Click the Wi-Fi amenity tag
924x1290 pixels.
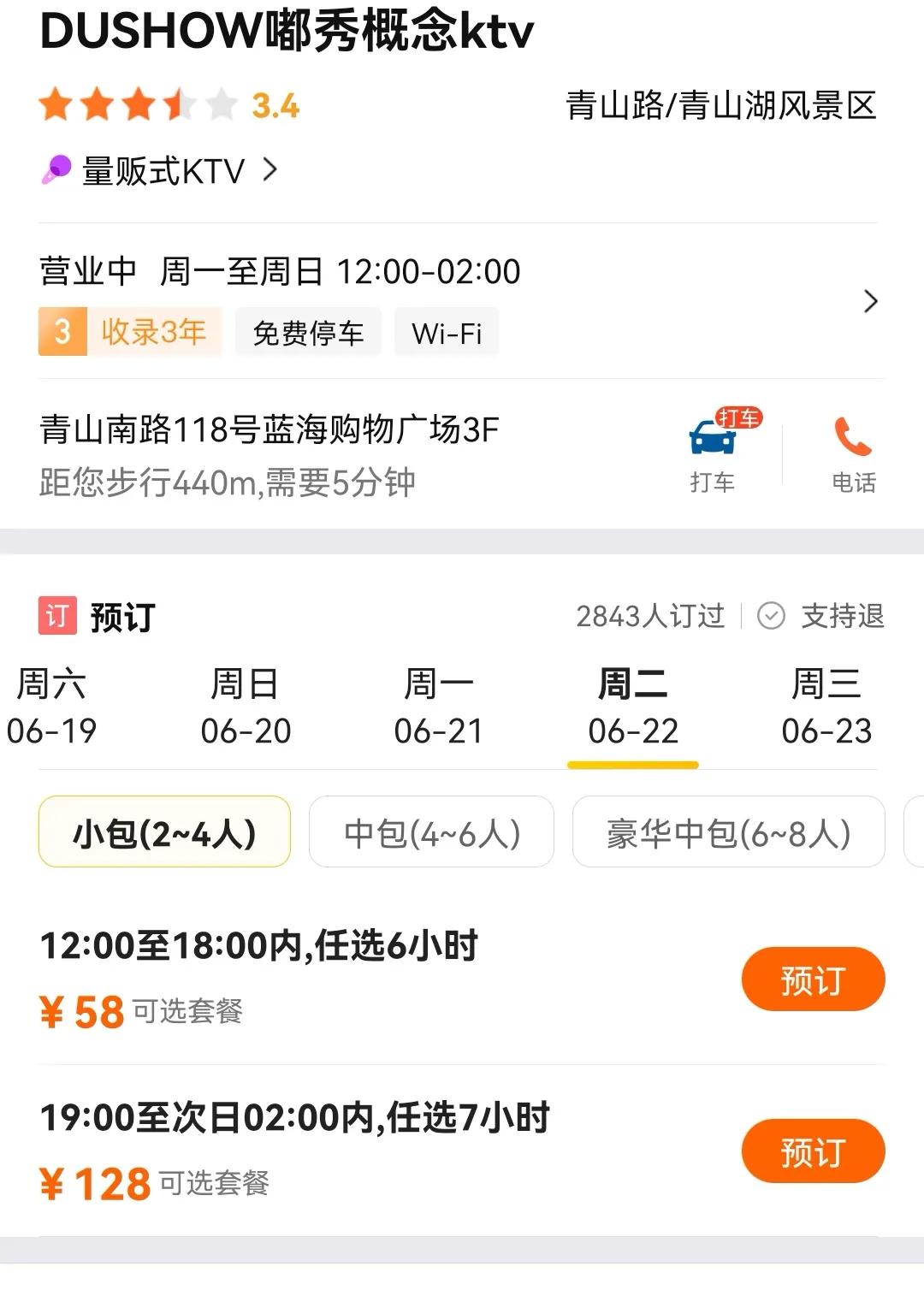click(x=446, y=333)
